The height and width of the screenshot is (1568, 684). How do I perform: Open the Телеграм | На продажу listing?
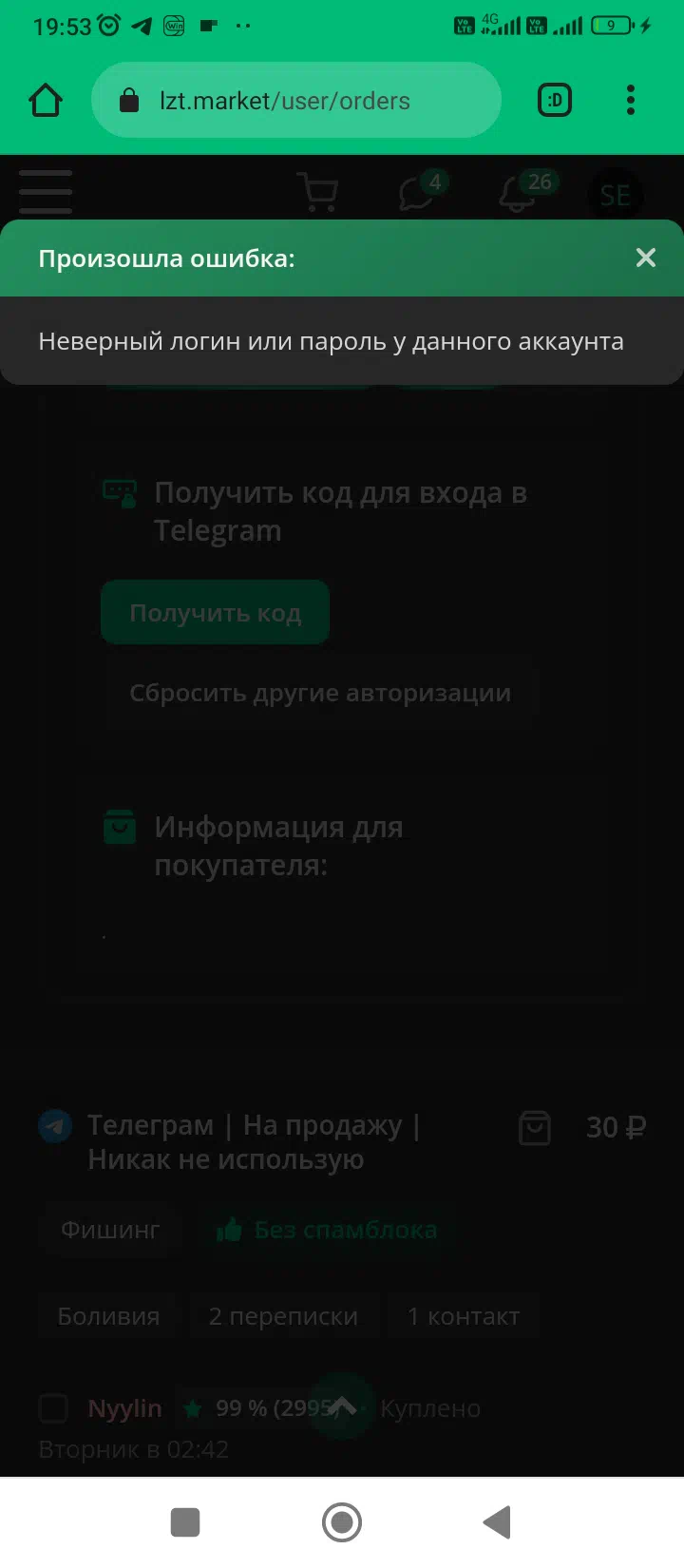pyautogui.click(x=254, y=1142)
